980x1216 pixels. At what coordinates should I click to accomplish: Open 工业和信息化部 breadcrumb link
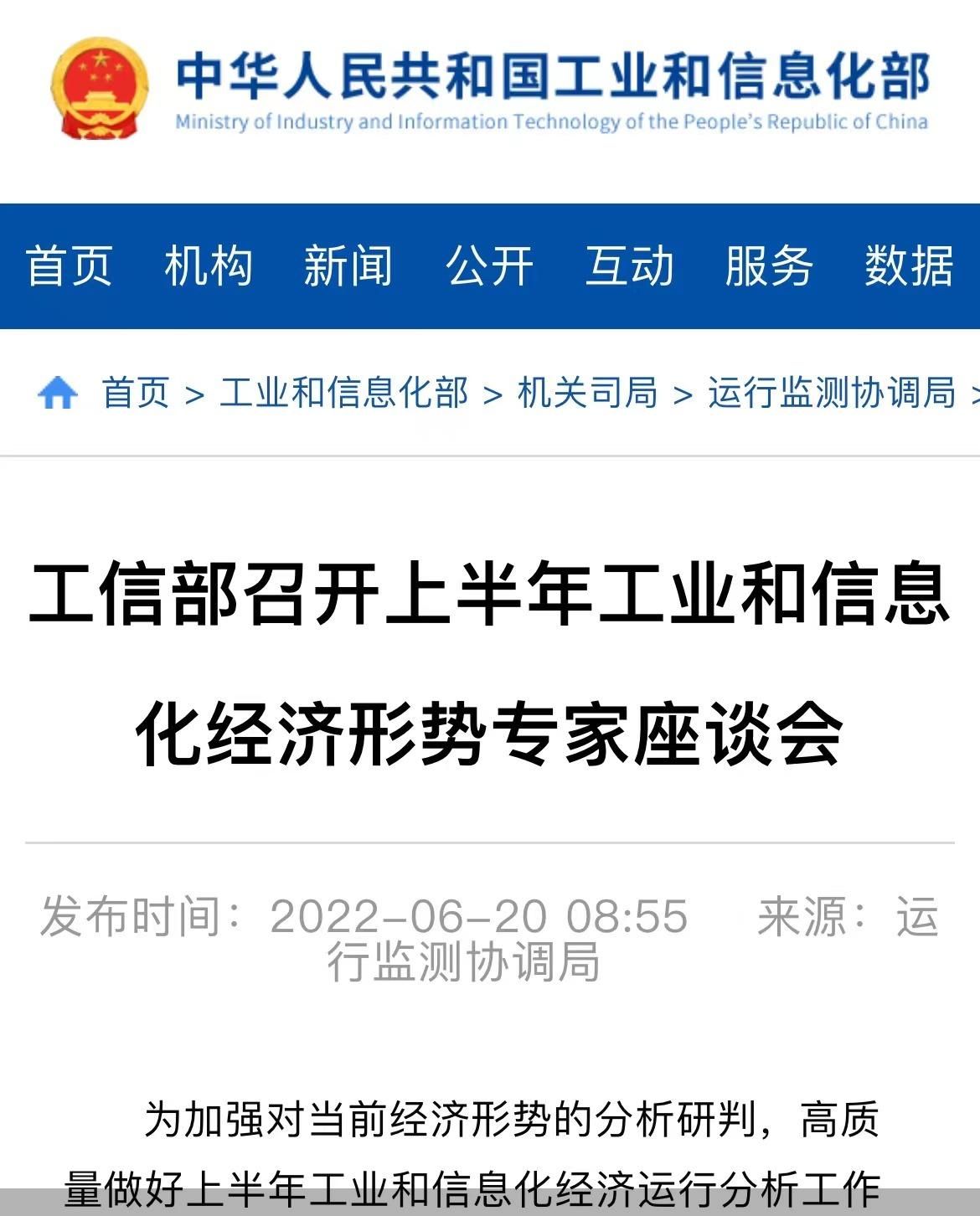coord(343,392)
